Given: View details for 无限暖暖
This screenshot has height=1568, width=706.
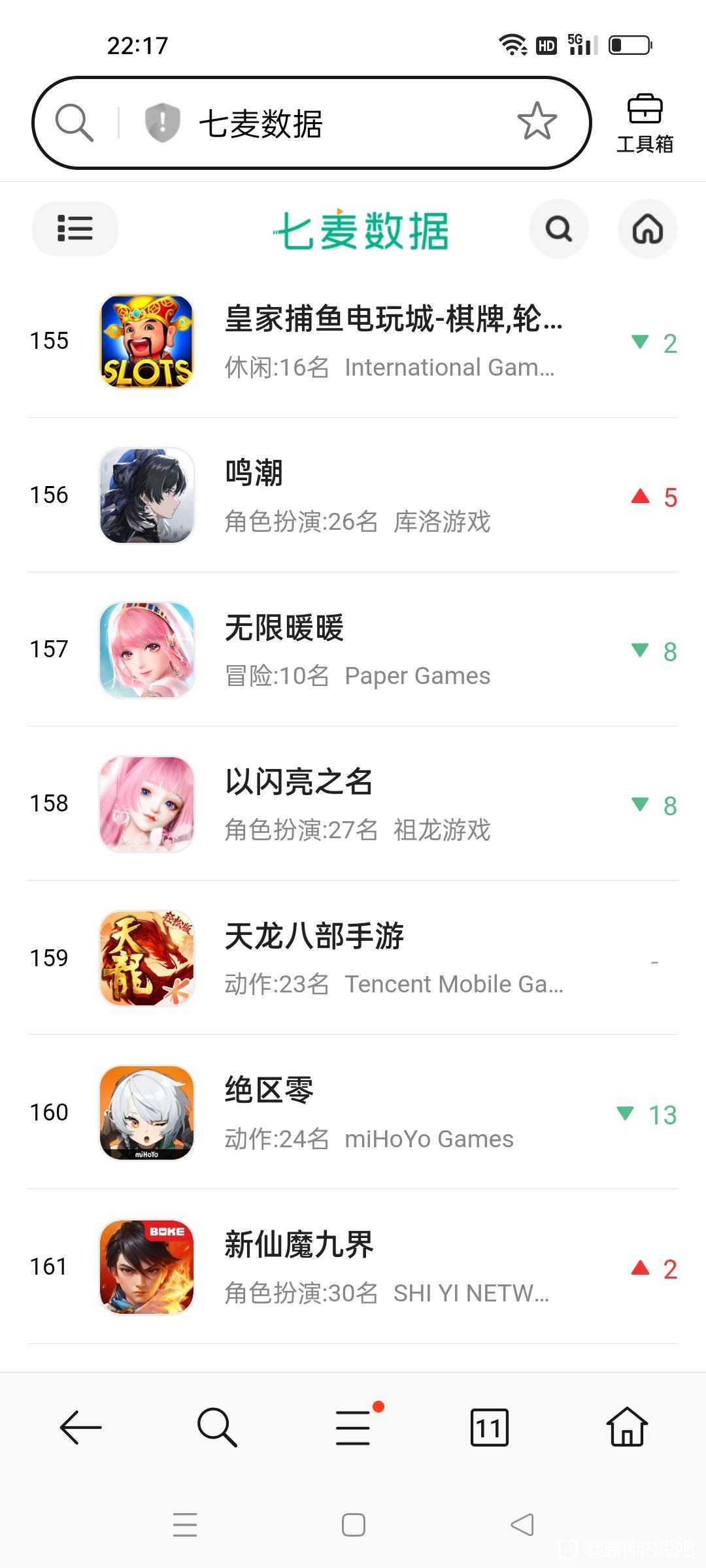Looking at the screenshot, I should (353, 649).
